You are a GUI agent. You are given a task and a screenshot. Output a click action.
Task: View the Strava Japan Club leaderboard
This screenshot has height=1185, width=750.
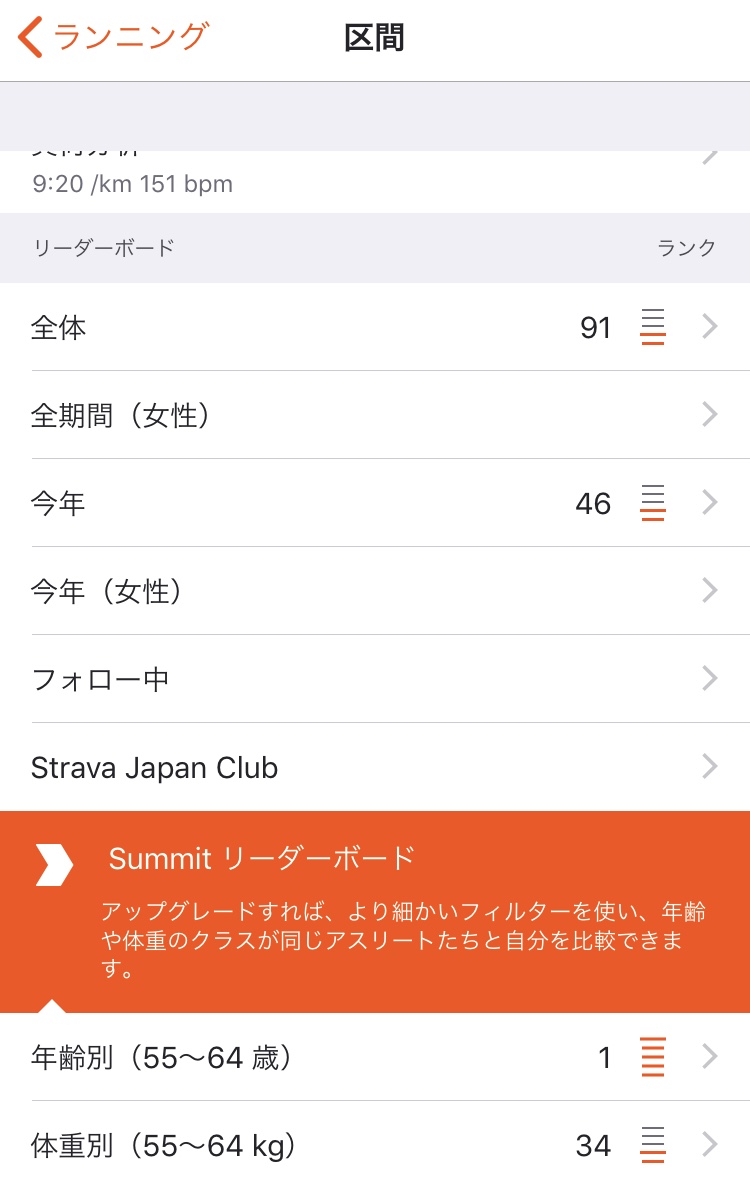click(x=375, y=767)
